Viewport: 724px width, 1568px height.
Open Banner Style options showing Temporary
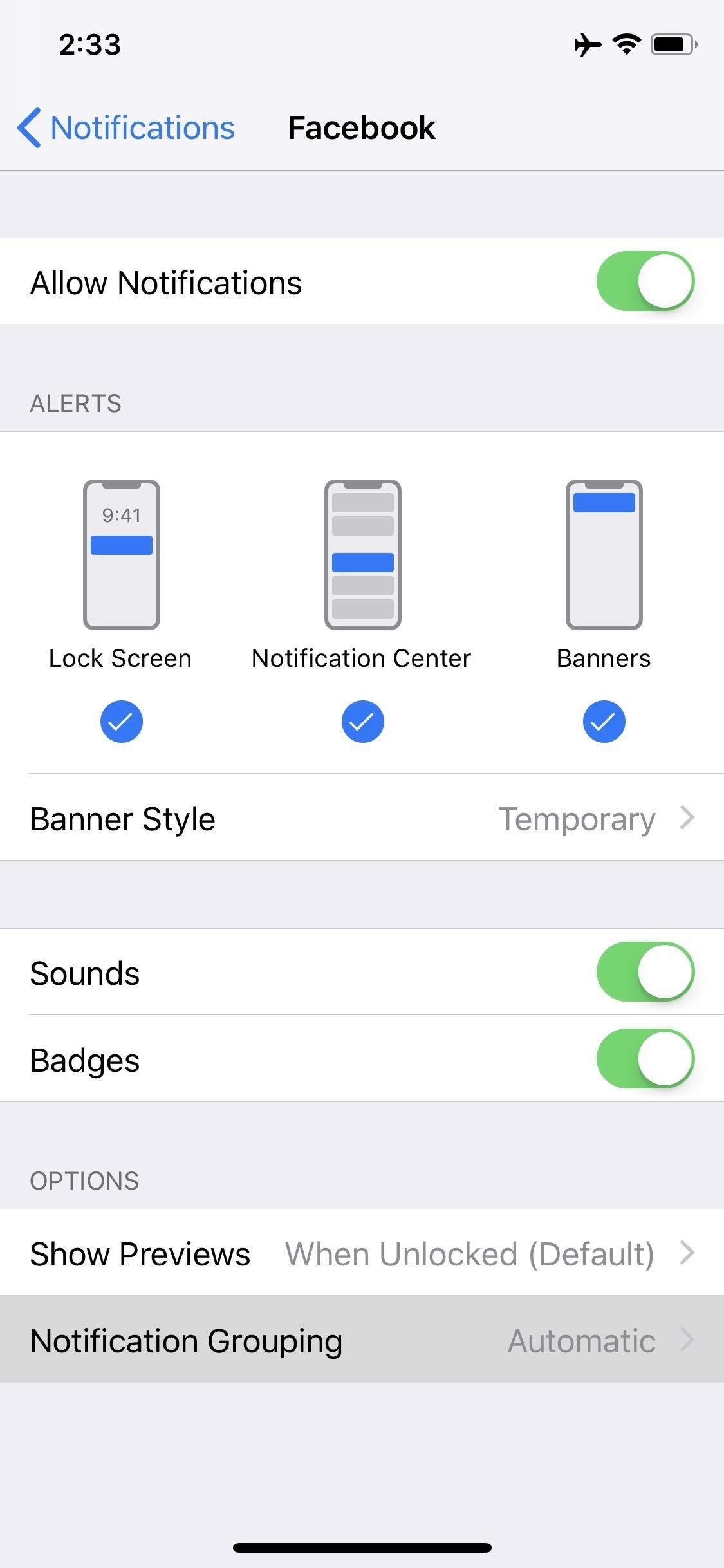coord(362,818)
